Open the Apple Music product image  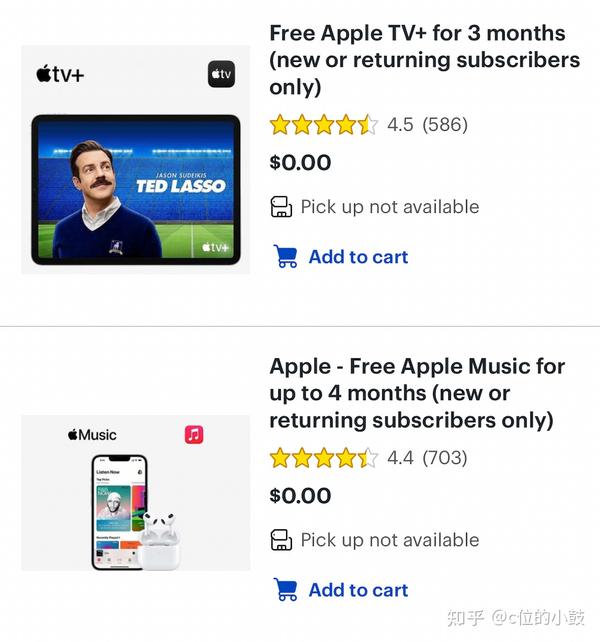coord(136,493)
